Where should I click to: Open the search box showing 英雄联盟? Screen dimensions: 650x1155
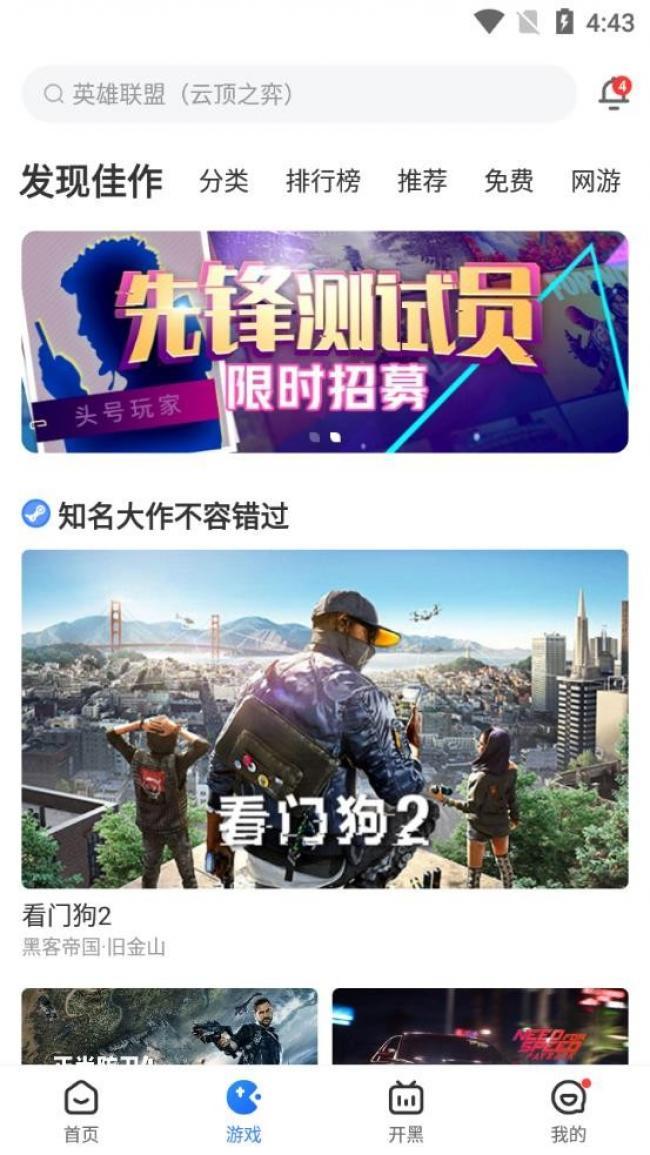pos(298,94)
